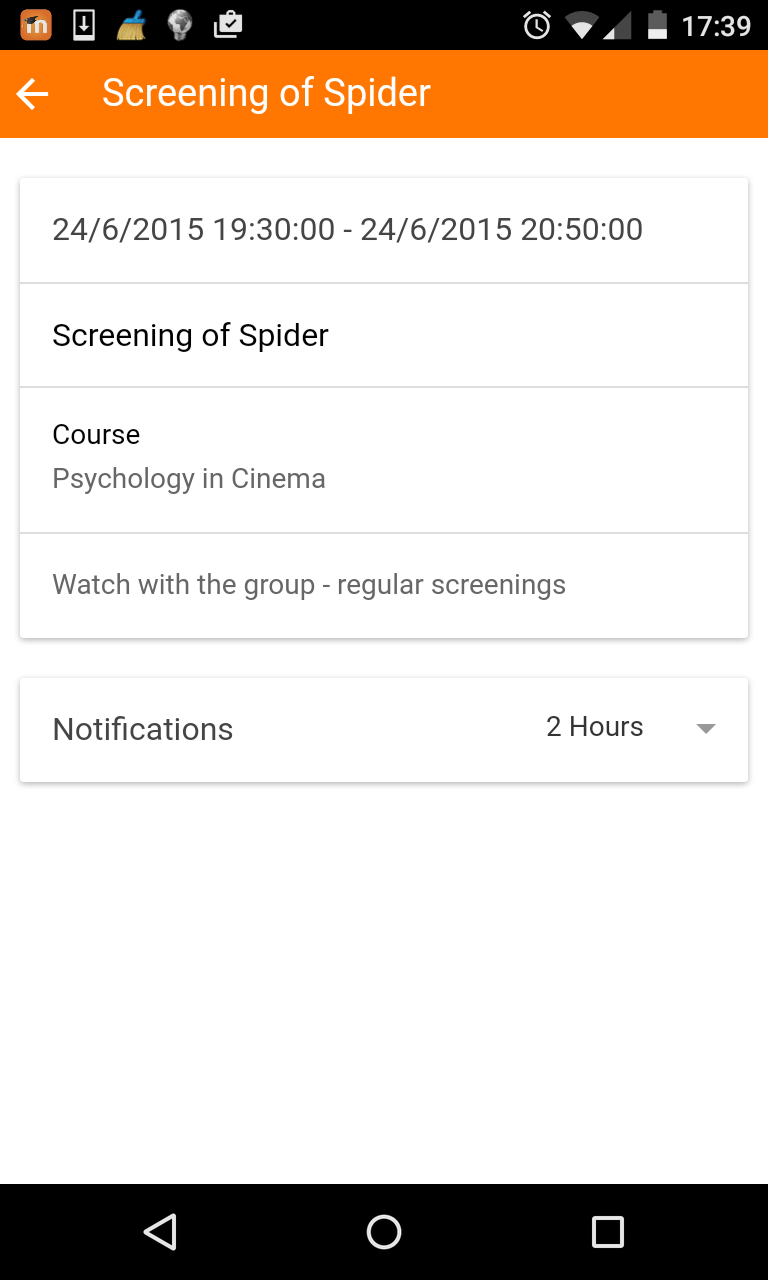The image size is (768, 1280).
Task: Tap the system home button
Action: click(x=384, y=1232)
